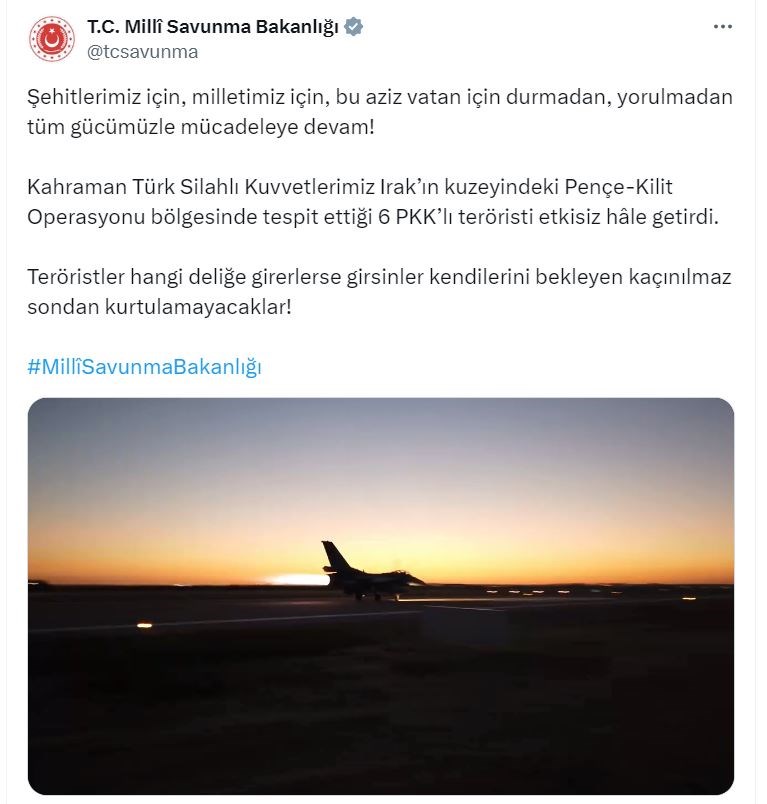Tap the T.C. Millî Savunma Bakanlığı display name
The width and height of the screenshot is (767, 804).
point(213,28)
